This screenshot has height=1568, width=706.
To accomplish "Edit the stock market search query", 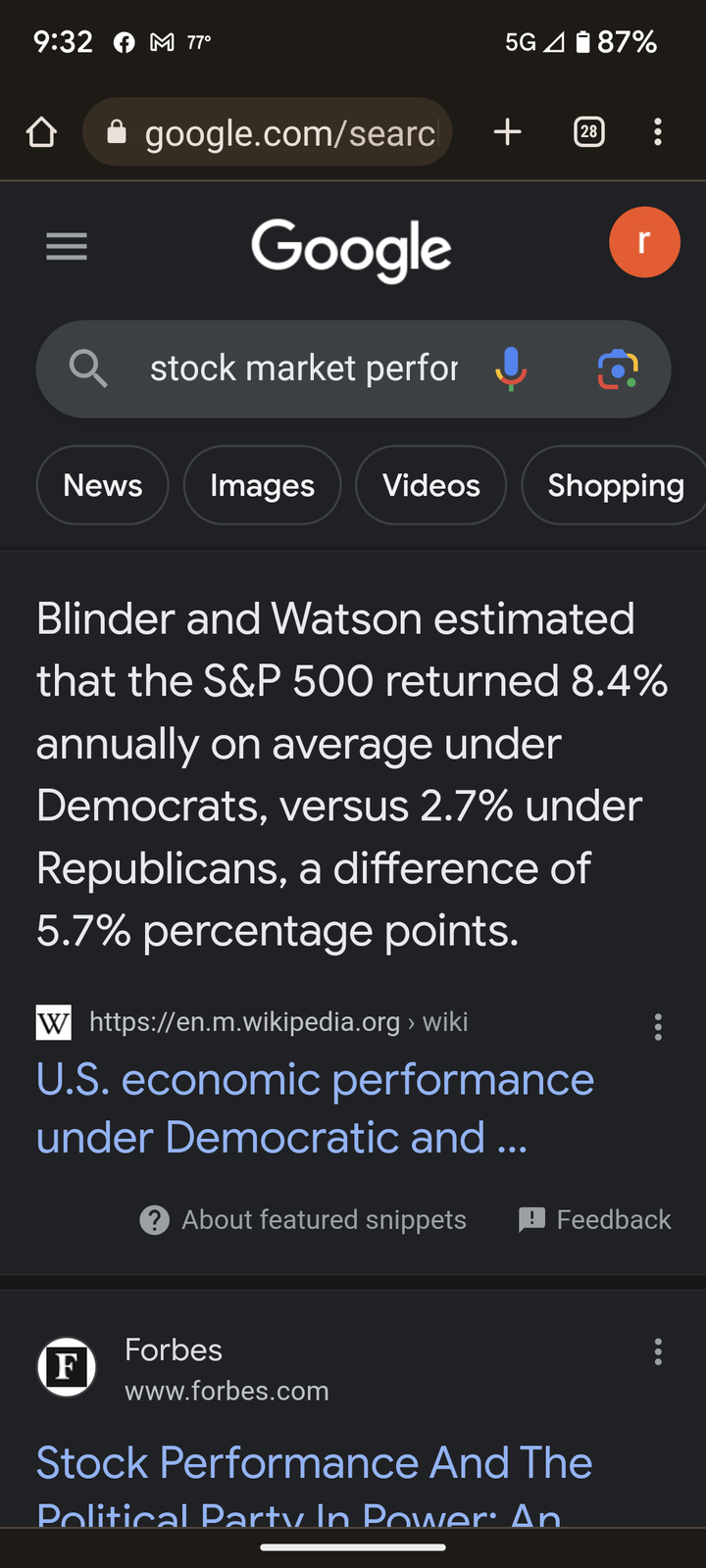I will point(303,368).
